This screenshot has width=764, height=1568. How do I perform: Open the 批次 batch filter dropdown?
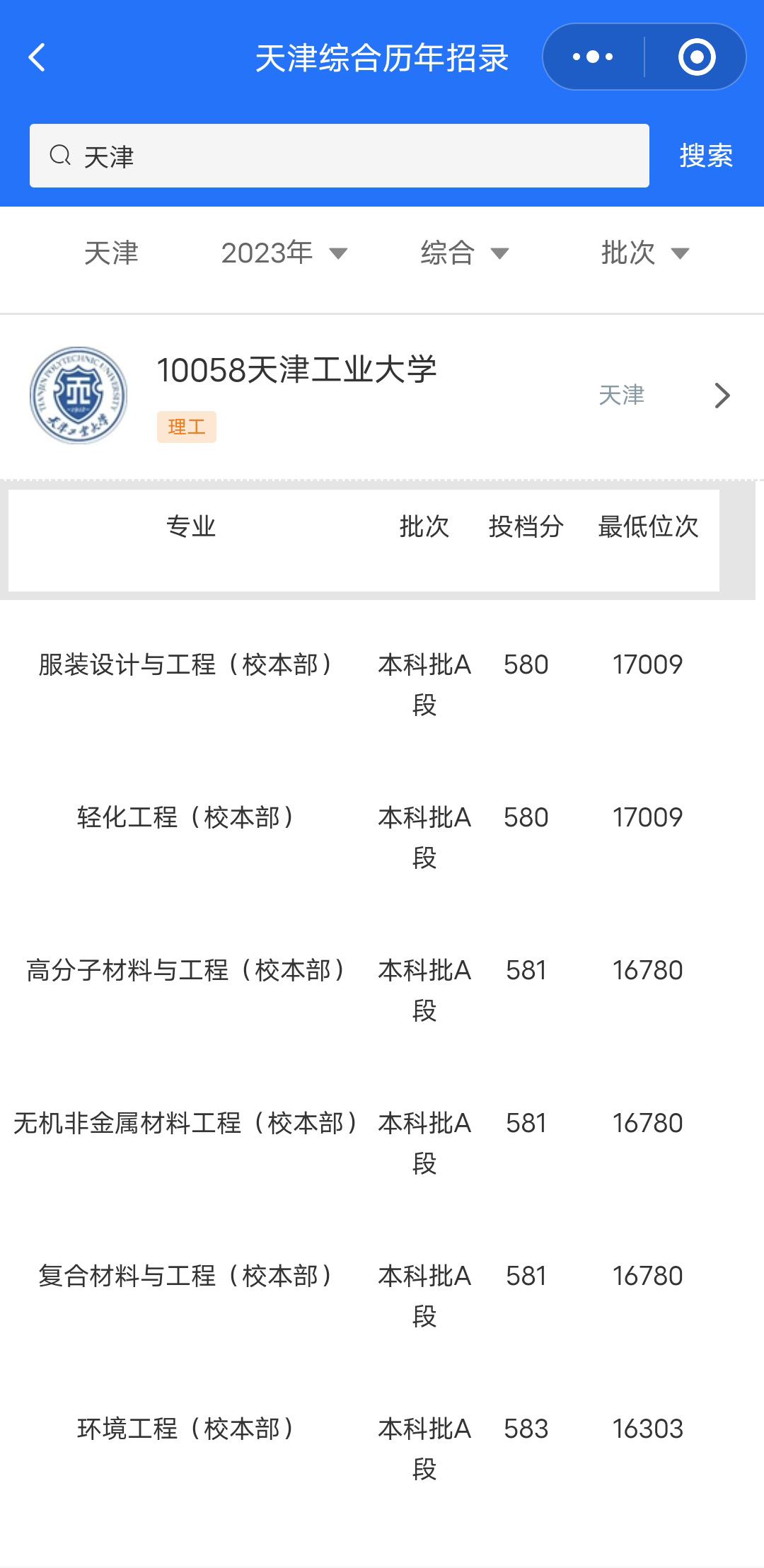(x=645, y=253)
